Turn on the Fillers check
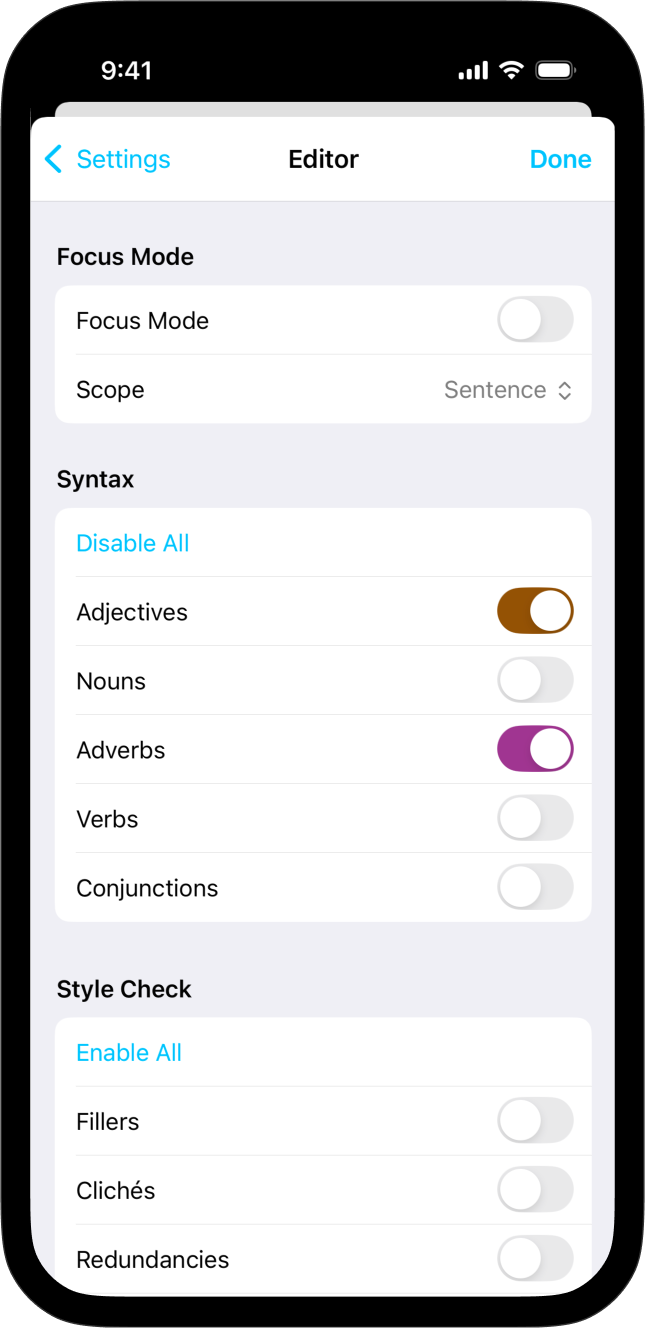This screenshot has height=1328, width=645. coord(535,1122)
